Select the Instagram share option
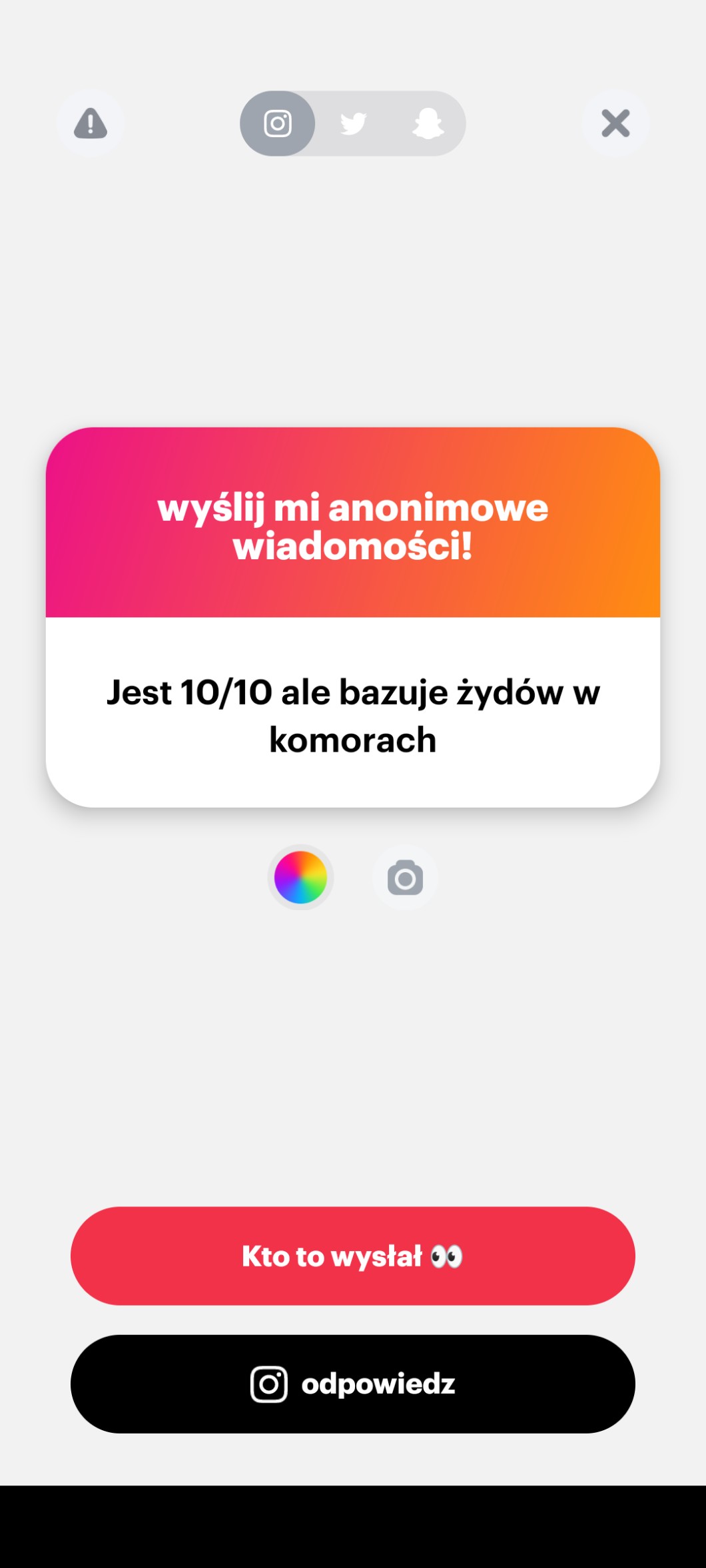The height and width of the screenshot is (1568, 706). (278, 124)
